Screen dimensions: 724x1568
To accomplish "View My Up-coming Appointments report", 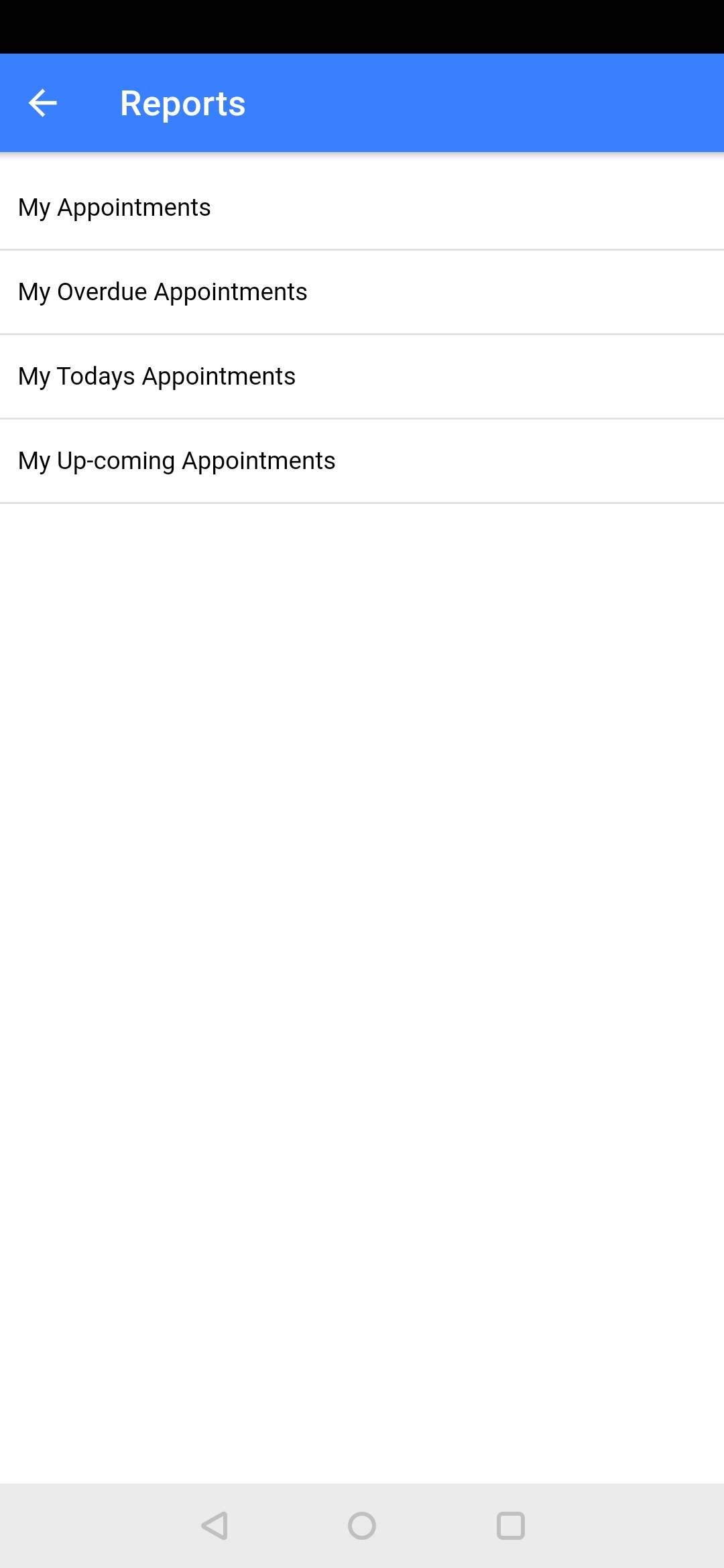I will coord(362,461).
